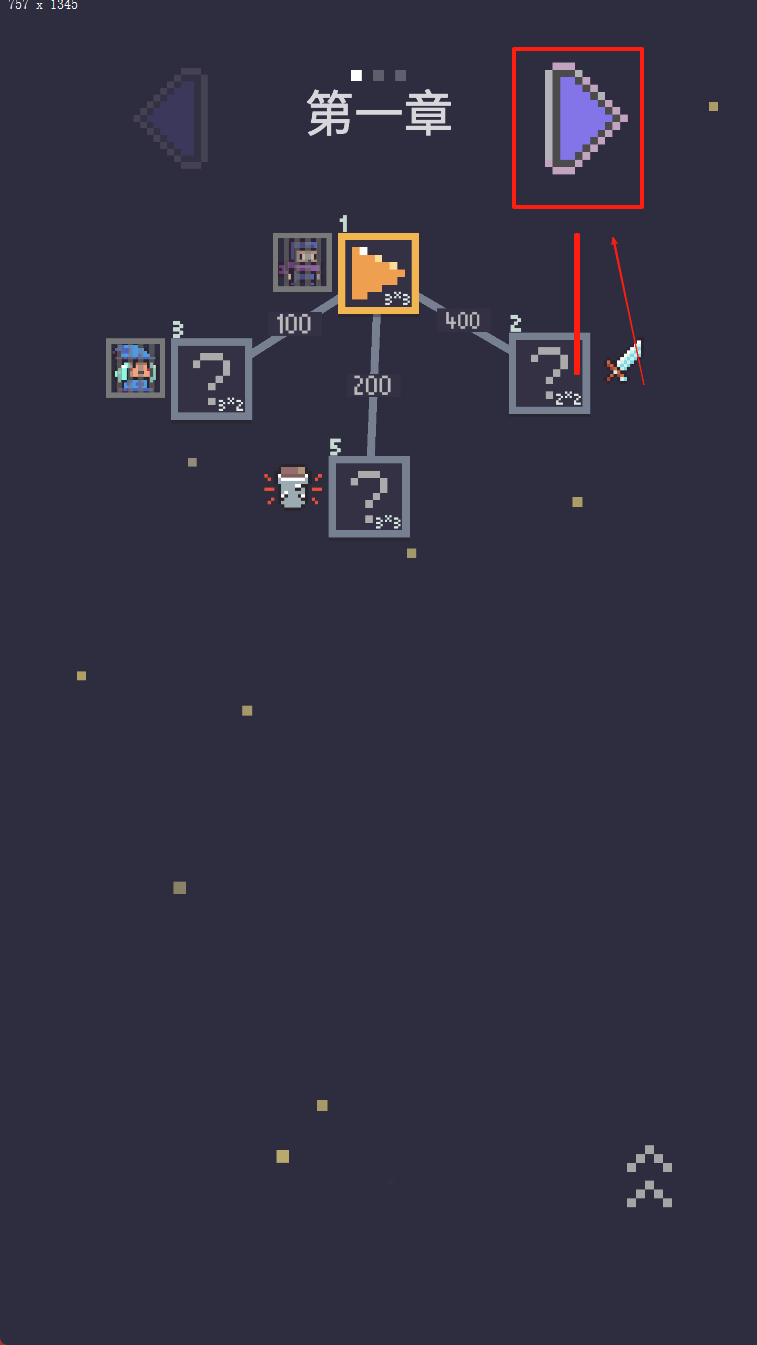
Task: Go to the previous chapter arrow
Action: pos(174,118)
